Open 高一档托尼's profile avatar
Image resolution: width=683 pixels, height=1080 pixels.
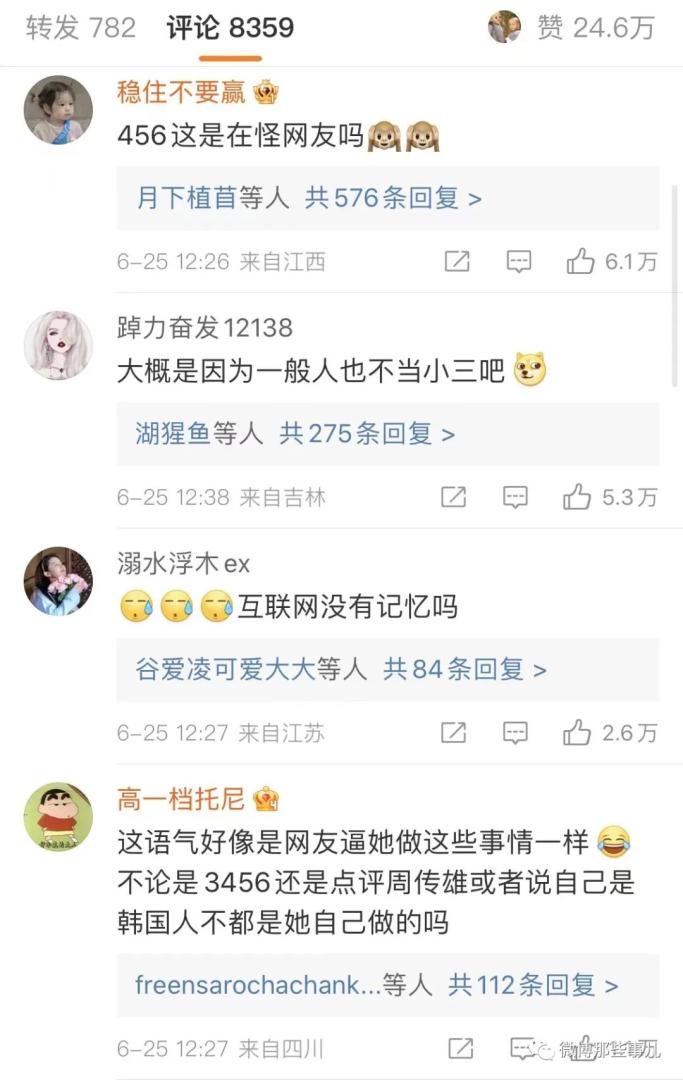[x=58, y=816]
